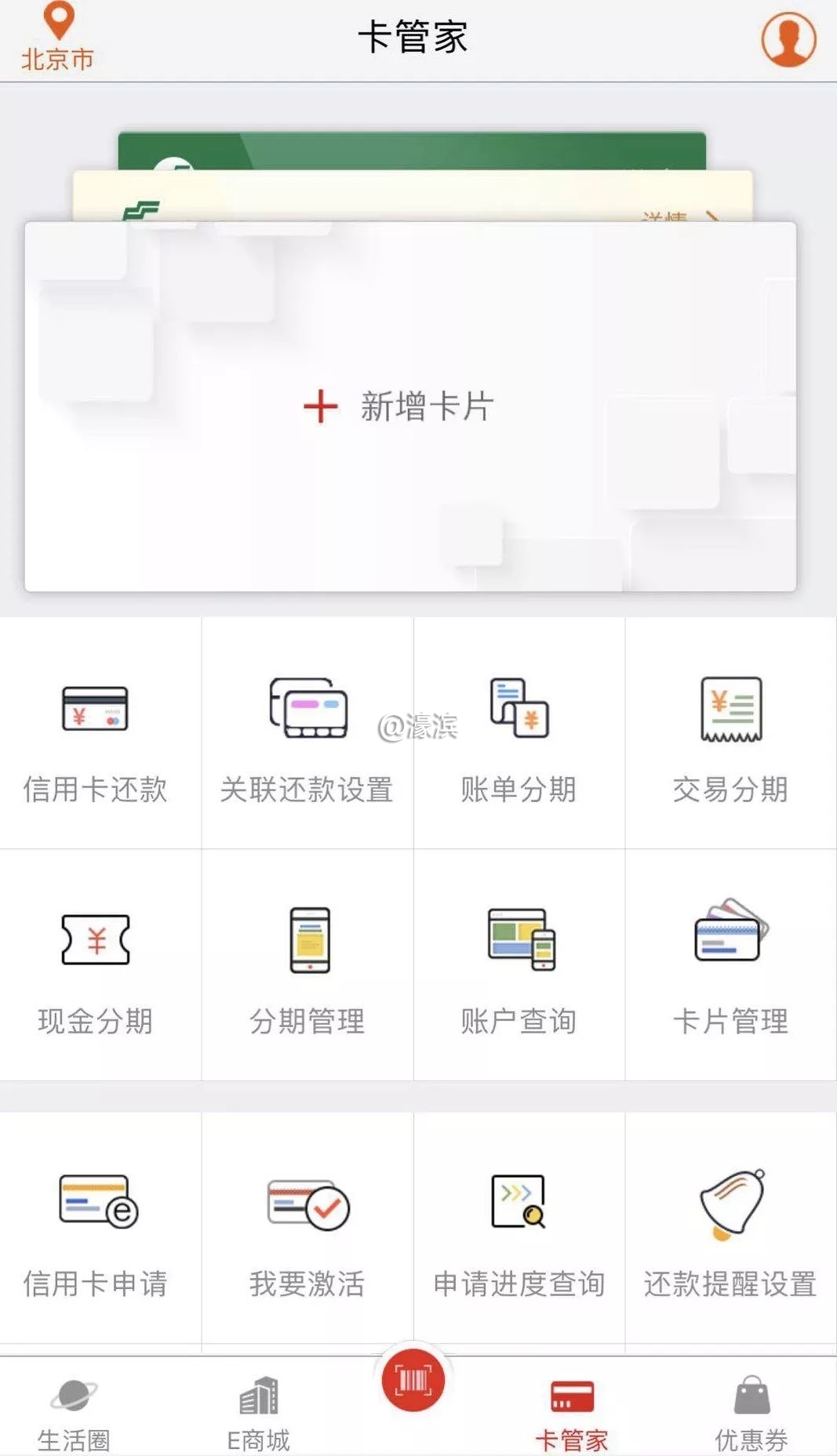
Task: Tap 新增卡片 to add a card
Action: (x=400, y=406)
